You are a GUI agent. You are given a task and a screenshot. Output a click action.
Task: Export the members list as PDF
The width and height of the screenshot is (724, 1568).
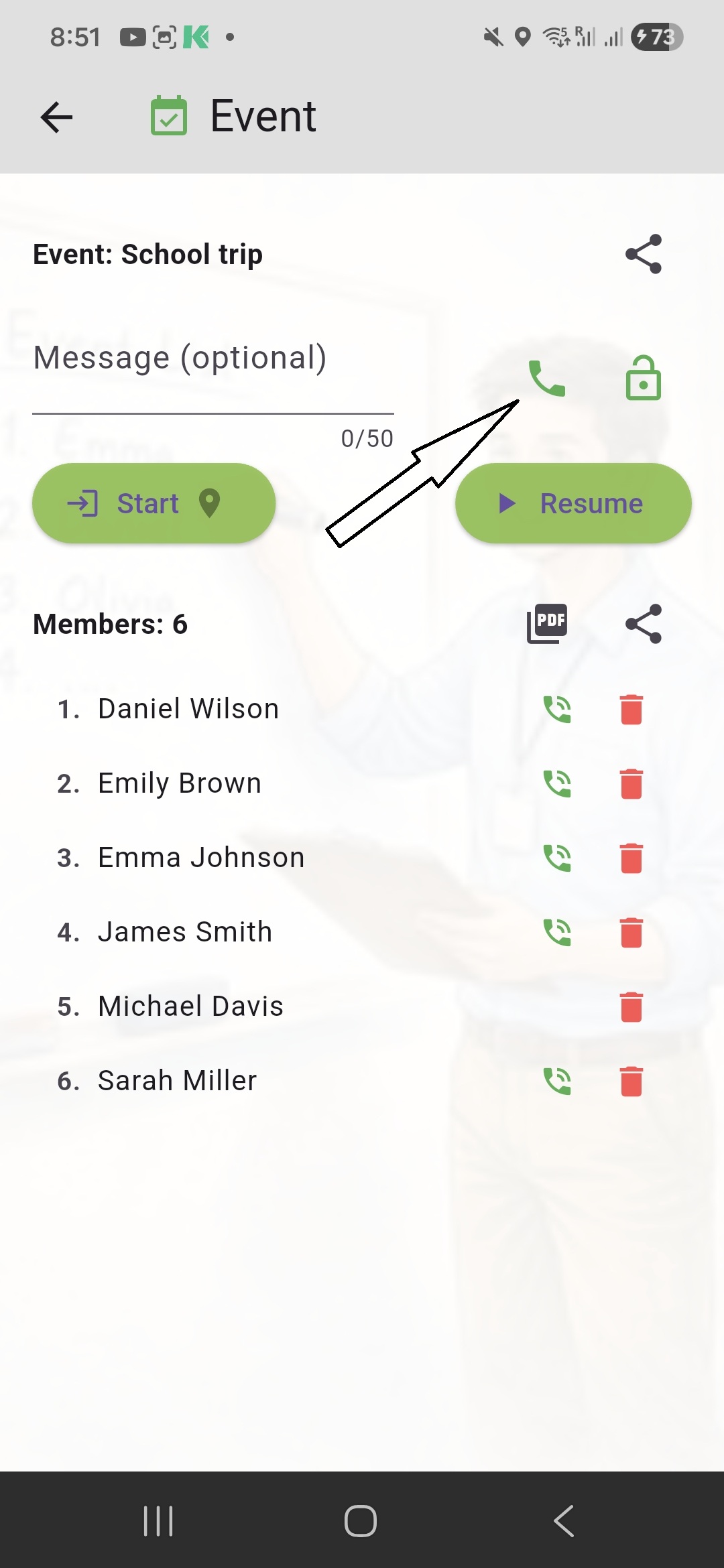[547, 624]
